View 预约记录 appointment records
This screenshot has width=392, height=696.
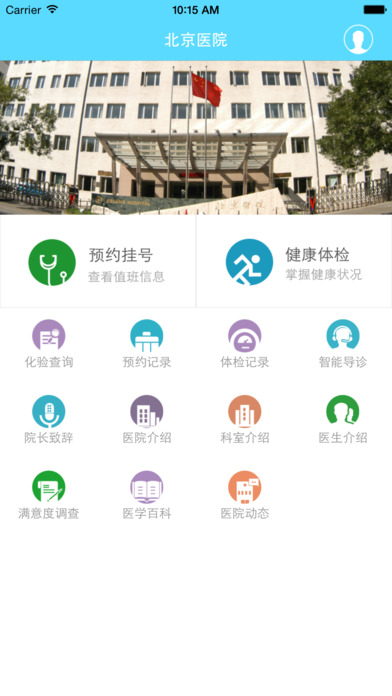click(x=147, y=344)
